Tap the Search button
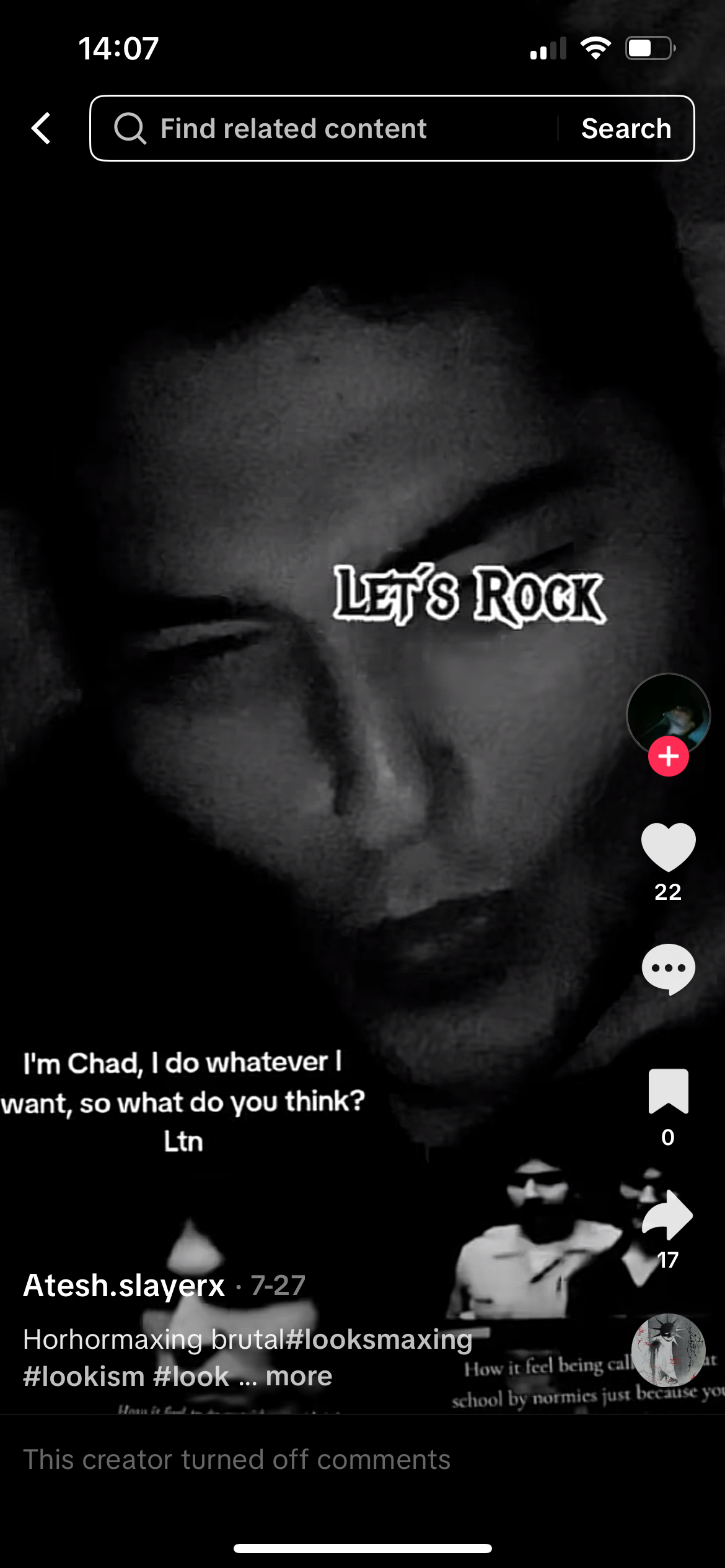This screenshot has width=725, height=1568. click(626, 128)
